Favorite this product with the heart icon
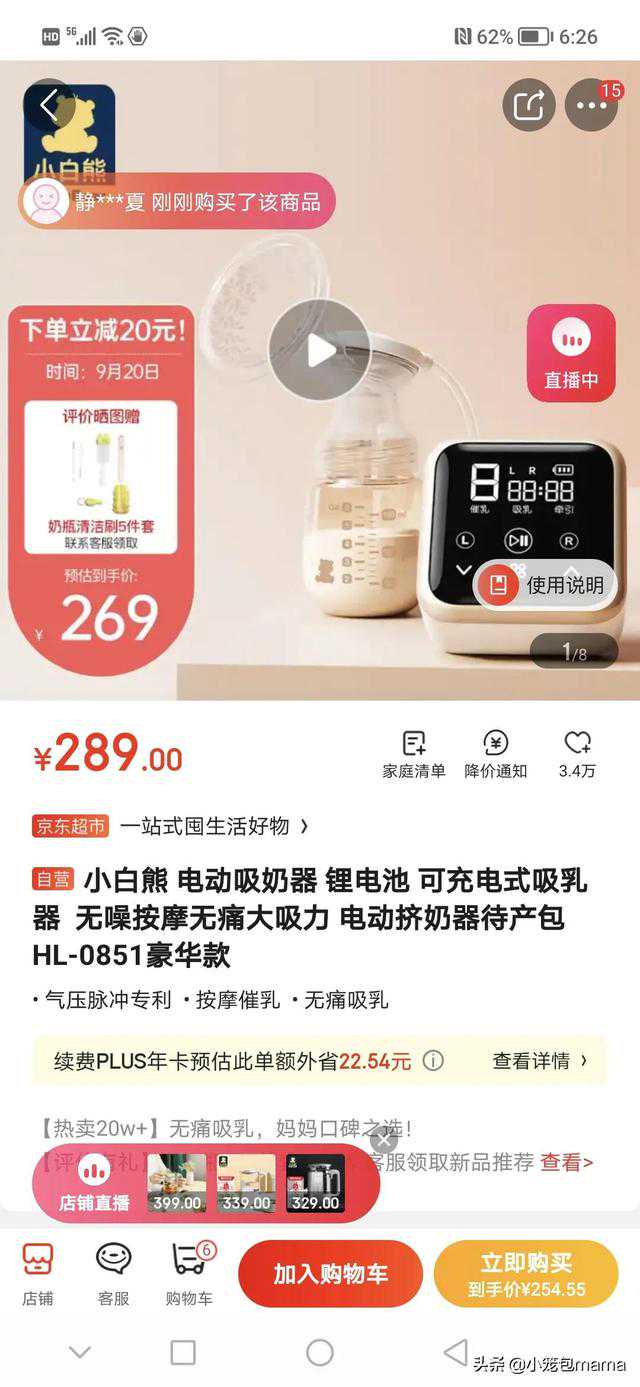The image size is (640, 1387). coord(577,753)
